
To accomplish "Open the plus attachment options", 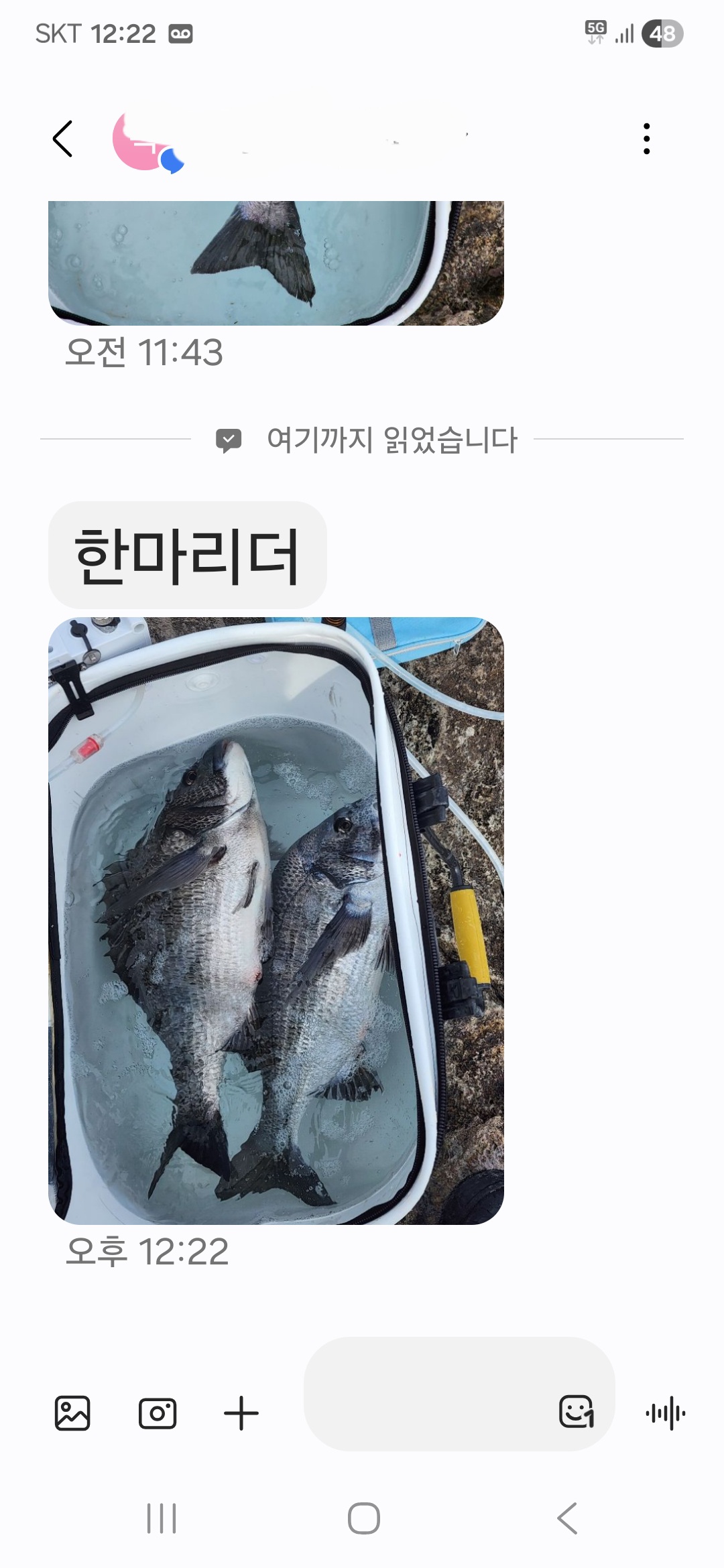I will coord(241,1413).
